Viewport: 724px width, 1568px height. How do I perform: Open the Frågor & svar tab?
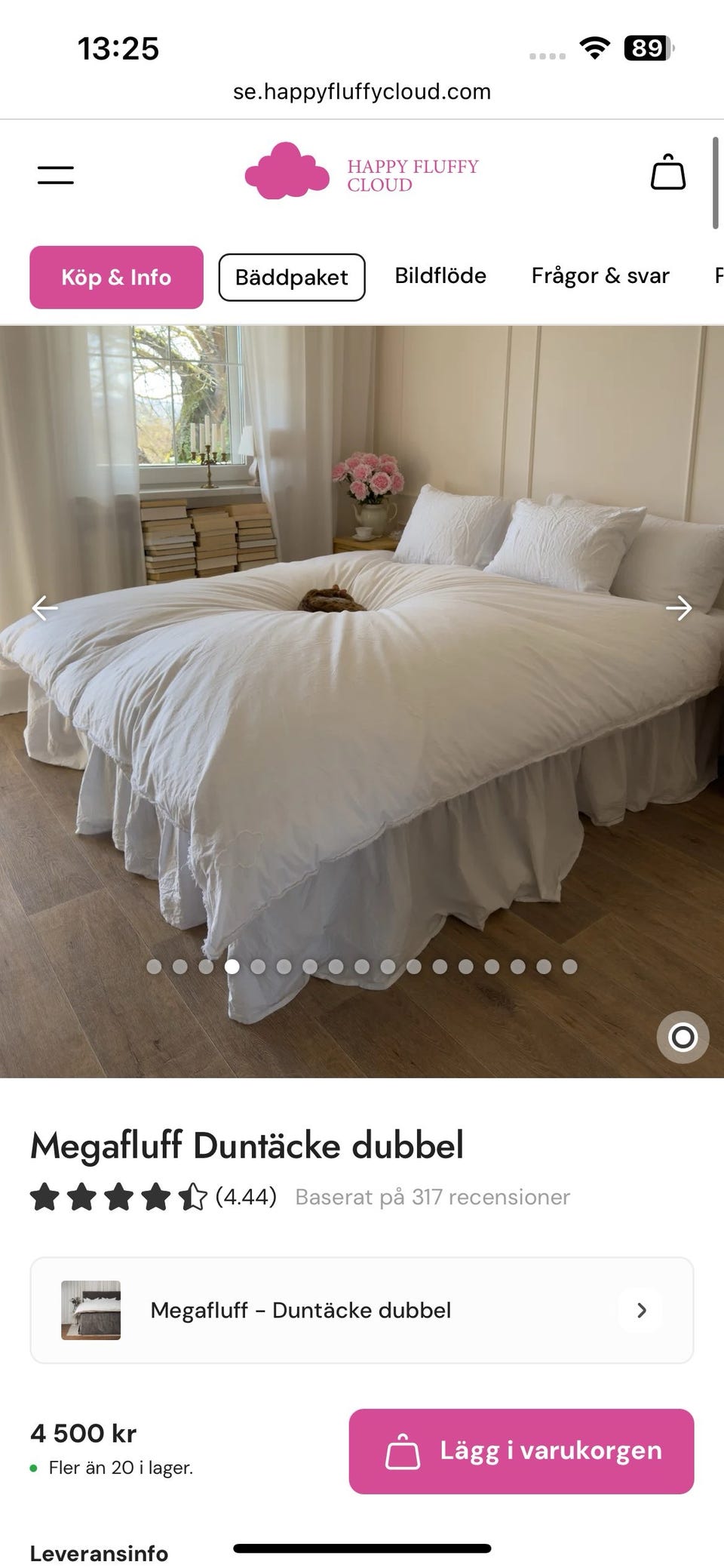(600, 275)
